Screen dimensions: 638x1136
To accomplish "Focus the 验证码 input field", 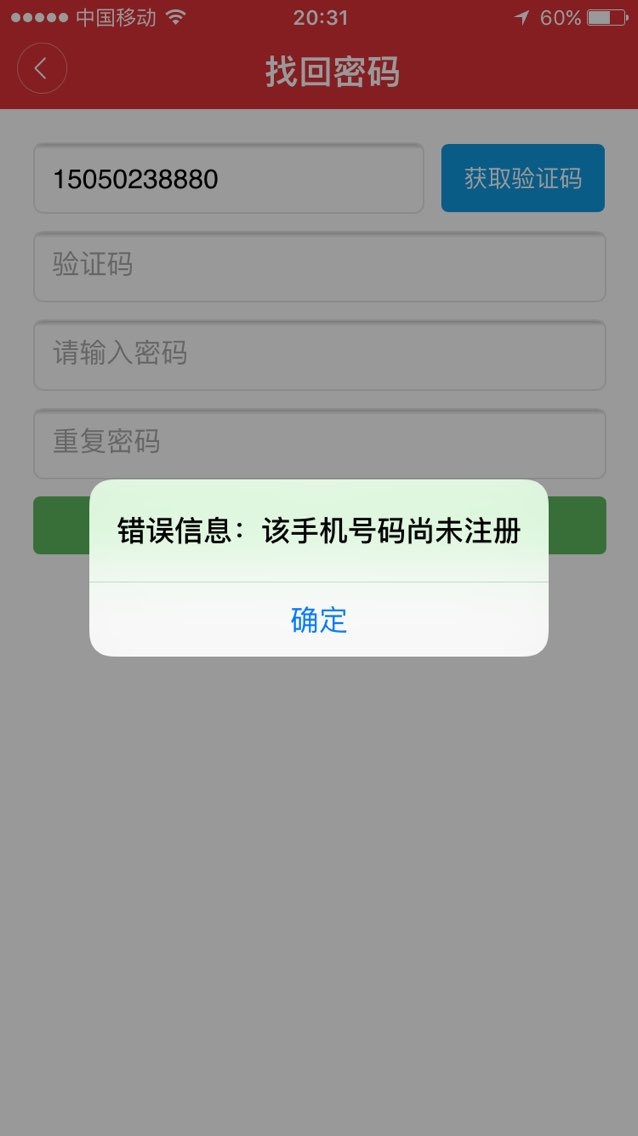I will point(319,267).
